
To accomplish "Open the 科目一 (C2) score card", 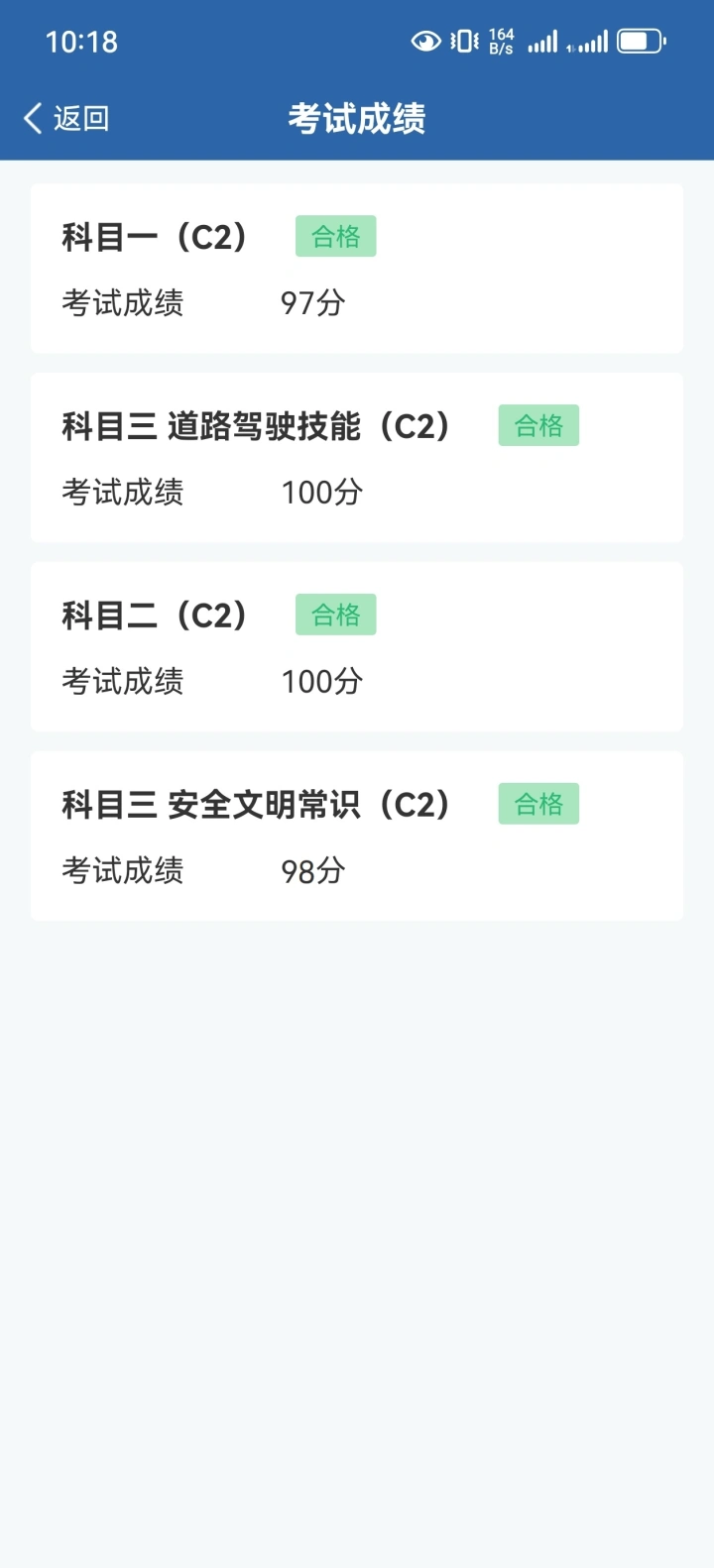I will coord(357,269).
